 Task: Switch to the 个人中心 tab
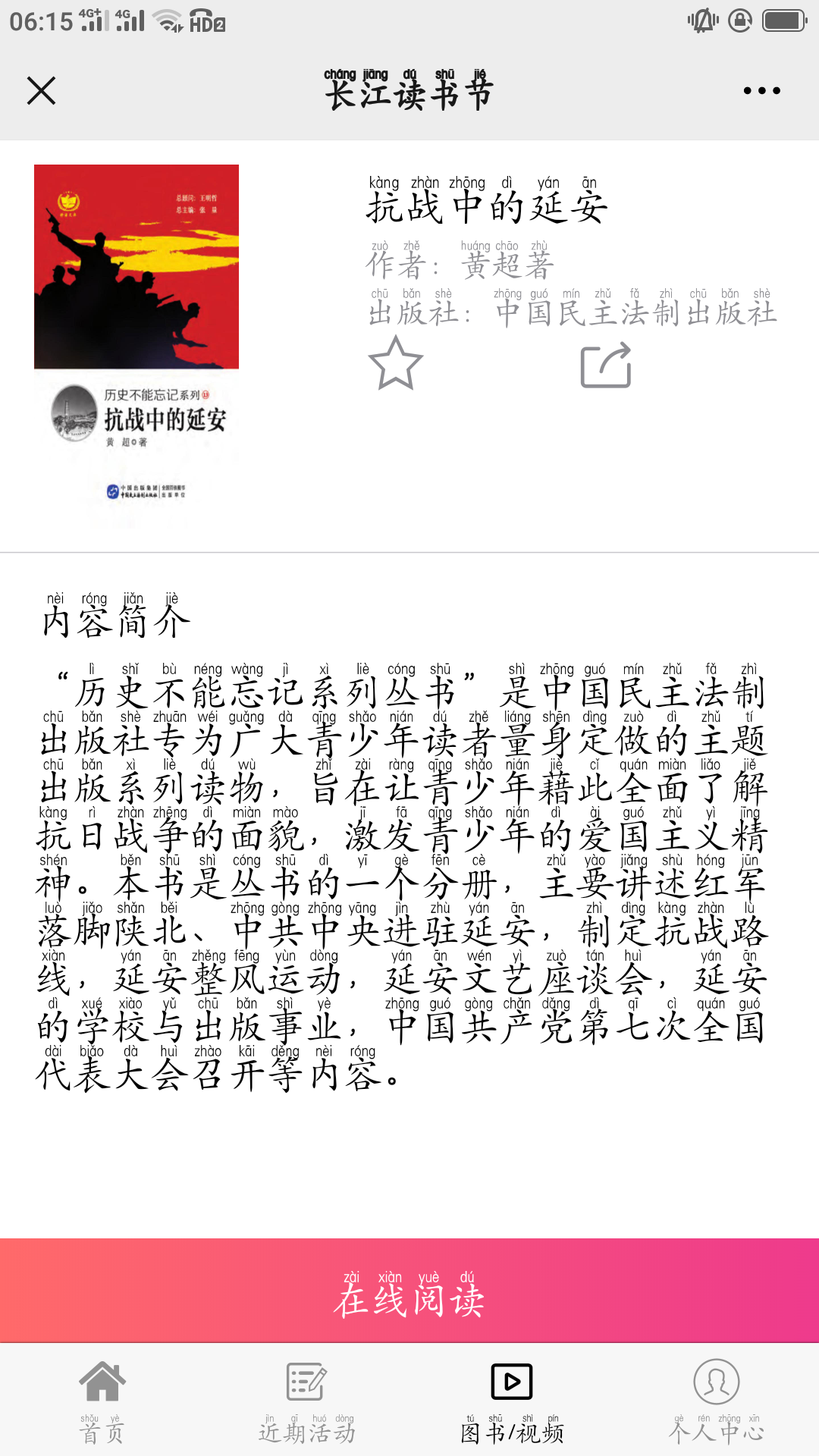point(717,1400)
